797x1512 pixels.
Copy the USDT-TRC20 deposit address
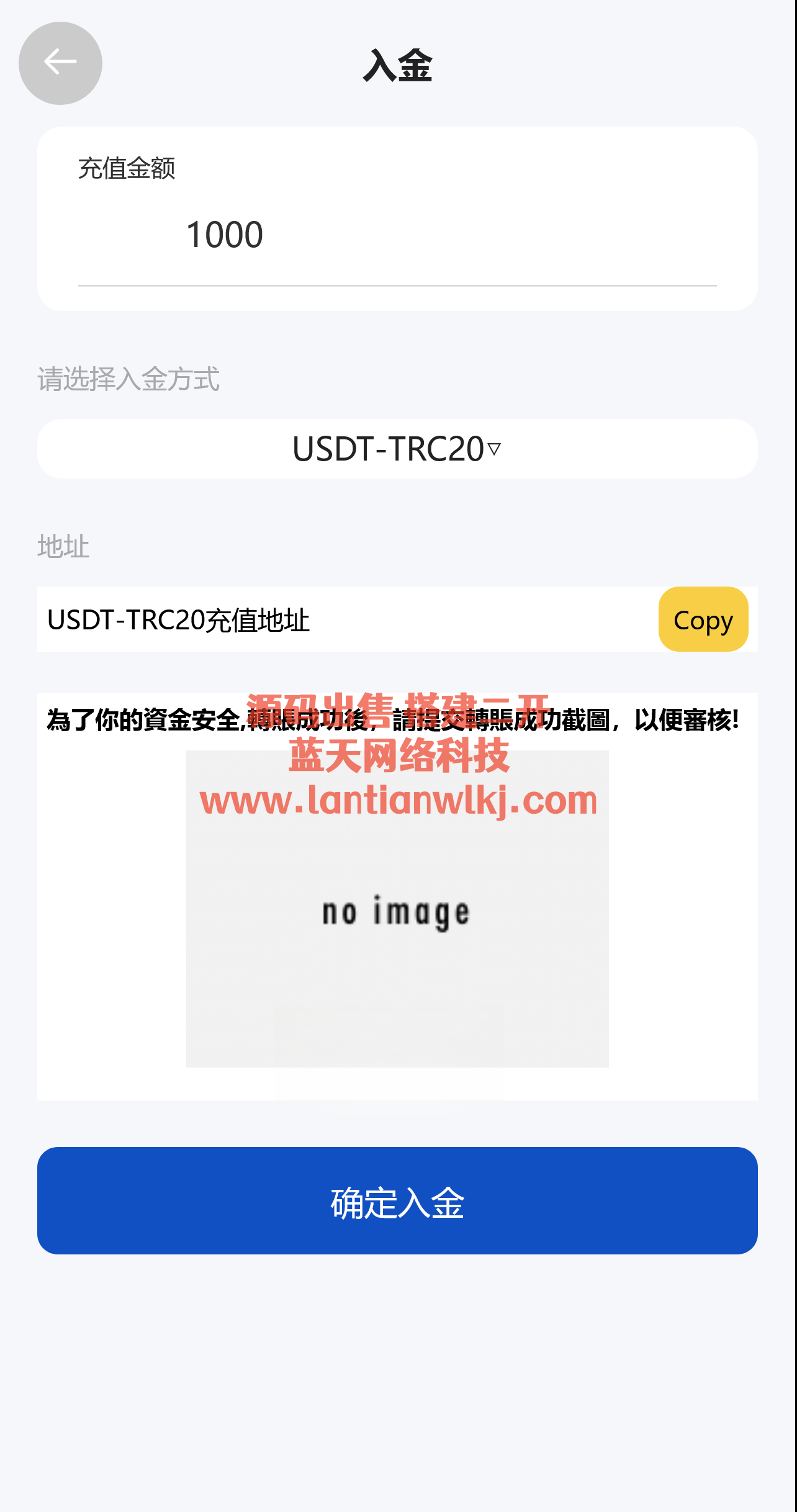click(703, 619)
